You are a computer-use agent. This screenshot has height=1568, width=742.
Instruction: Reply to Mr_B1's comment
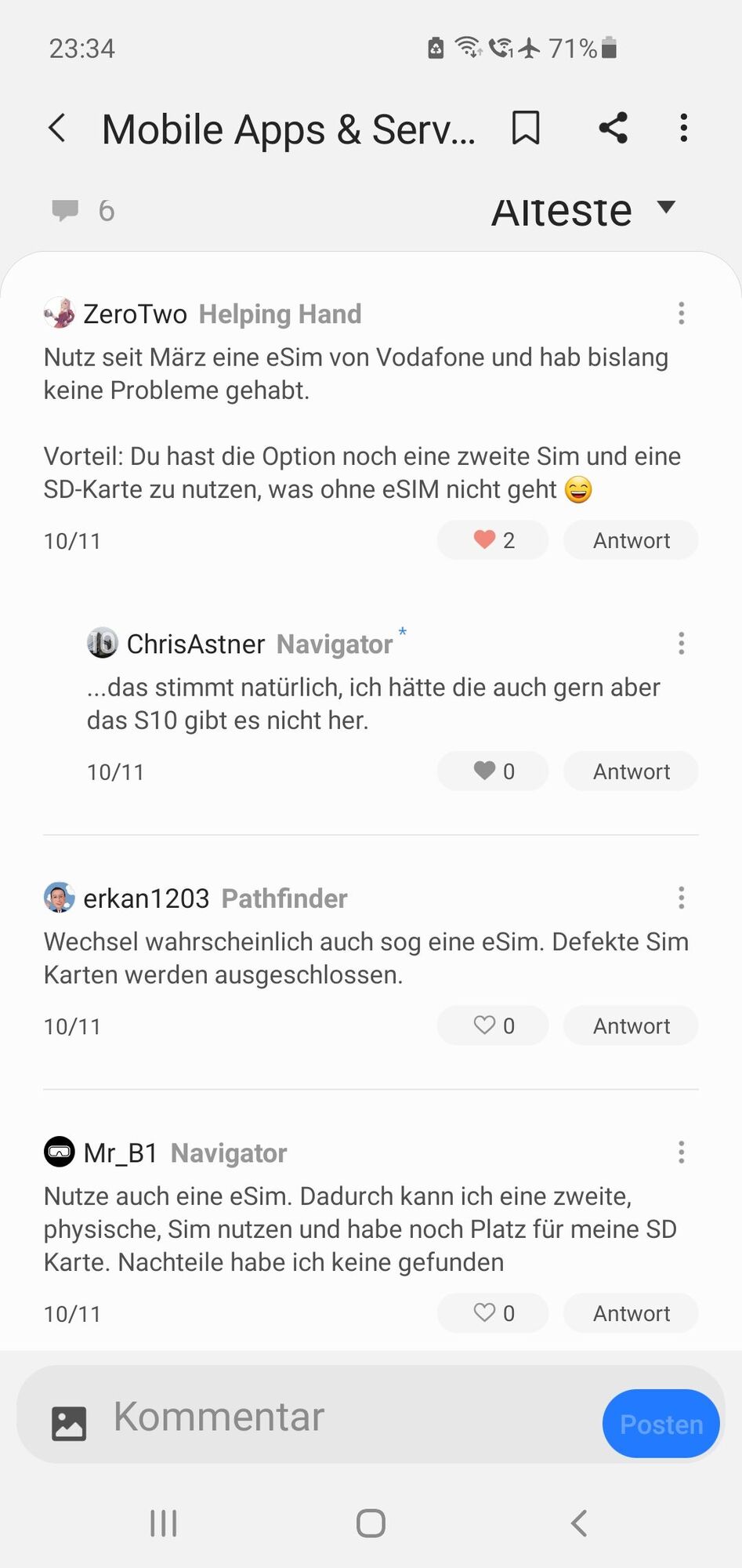click(x=631, y=1313)
